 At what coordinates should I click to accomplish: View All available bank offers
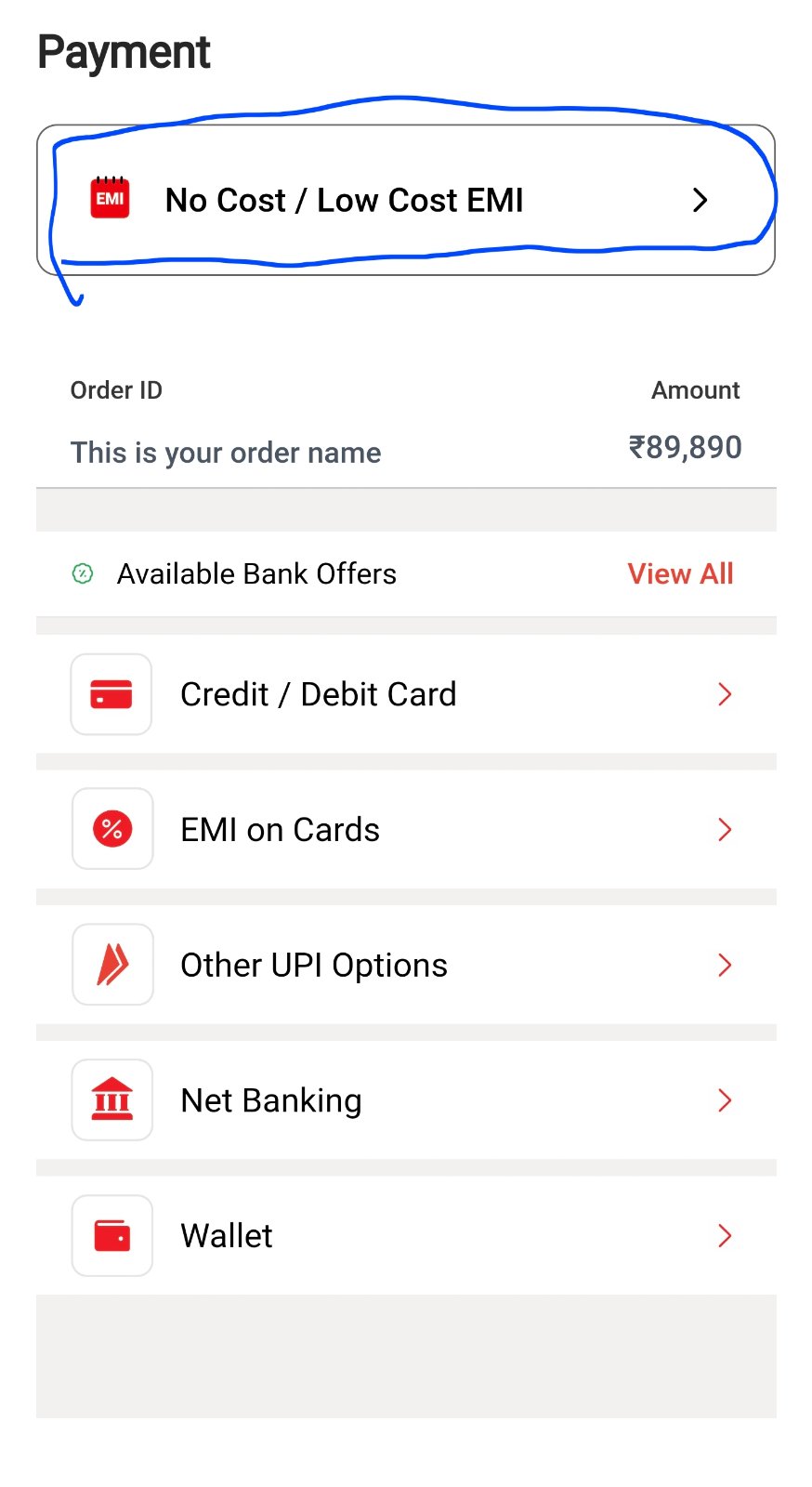coord(680,573)
